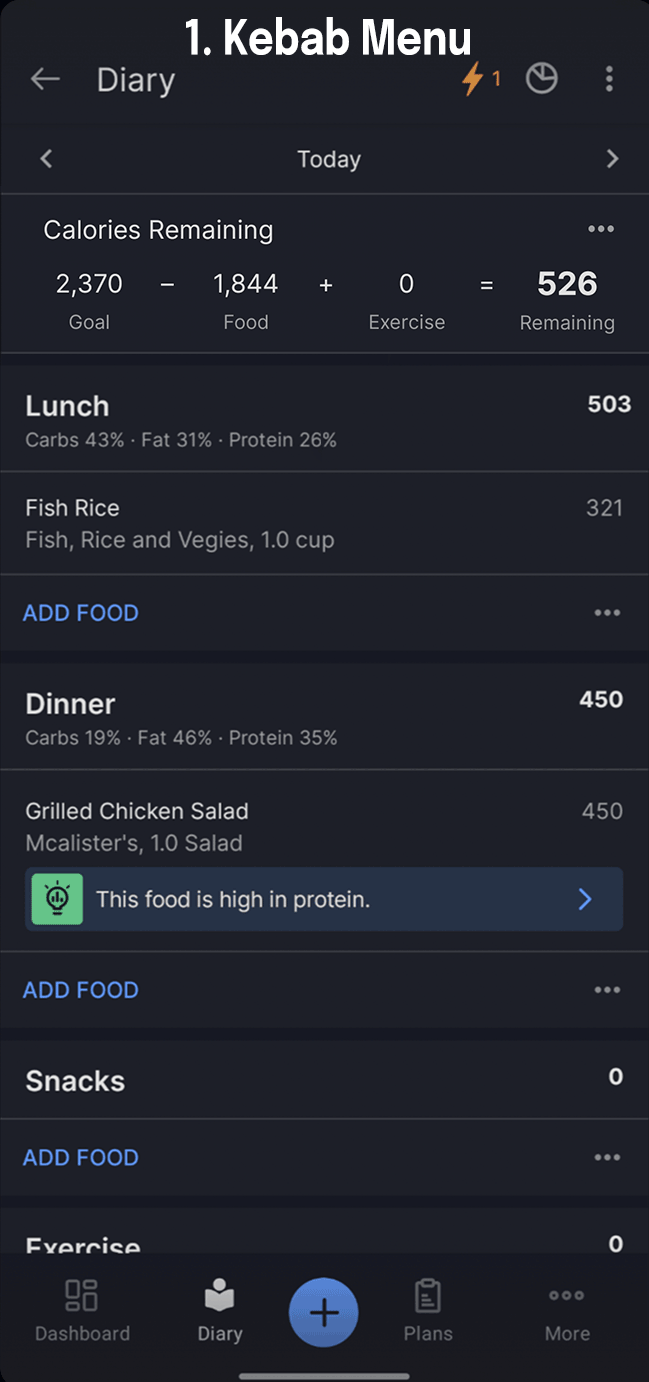The width and height of the screenshot is (649, 1382).
Task: Add food to Lunch
Action: coord(81,613)
